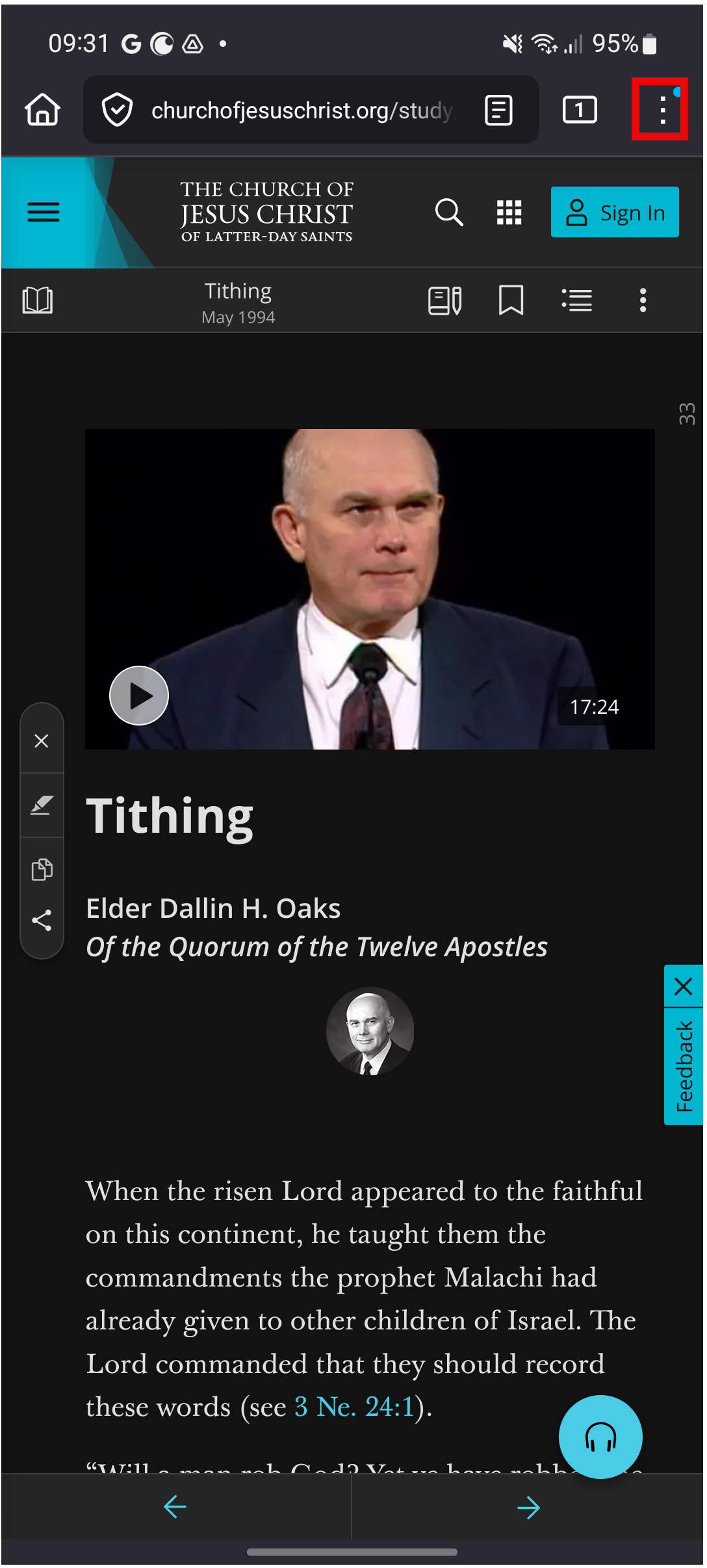Open the apps grid menu
The image size is (707, 1568).
(x=509, y=213)
